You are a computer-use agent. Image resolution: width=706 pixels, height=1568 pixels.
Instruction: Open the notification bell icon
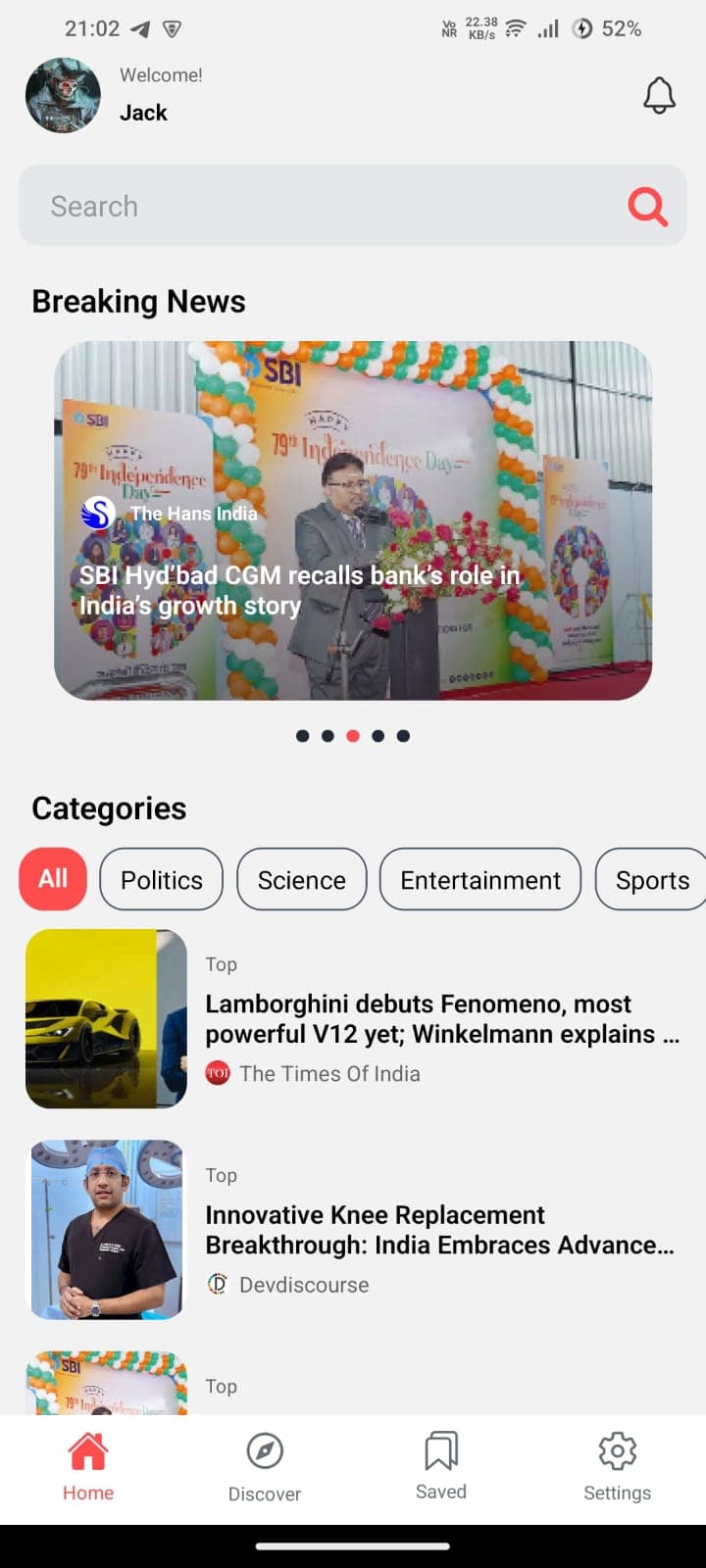[659, 95]
